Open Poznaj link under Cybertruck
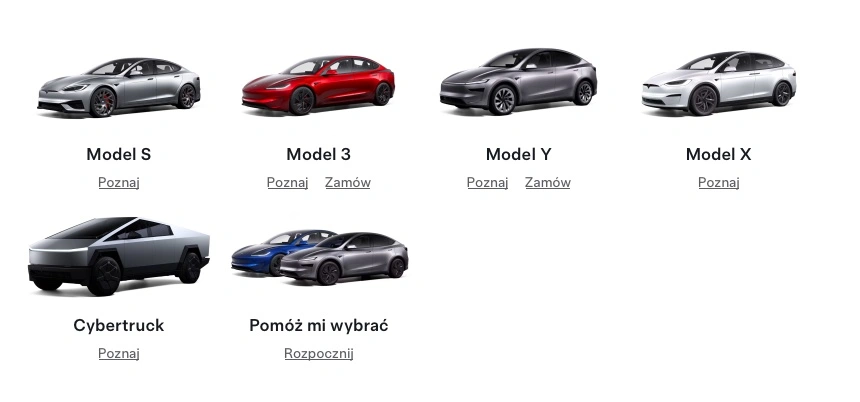The image size is (860, 402). pyautogui.click(x=118, y=354)
